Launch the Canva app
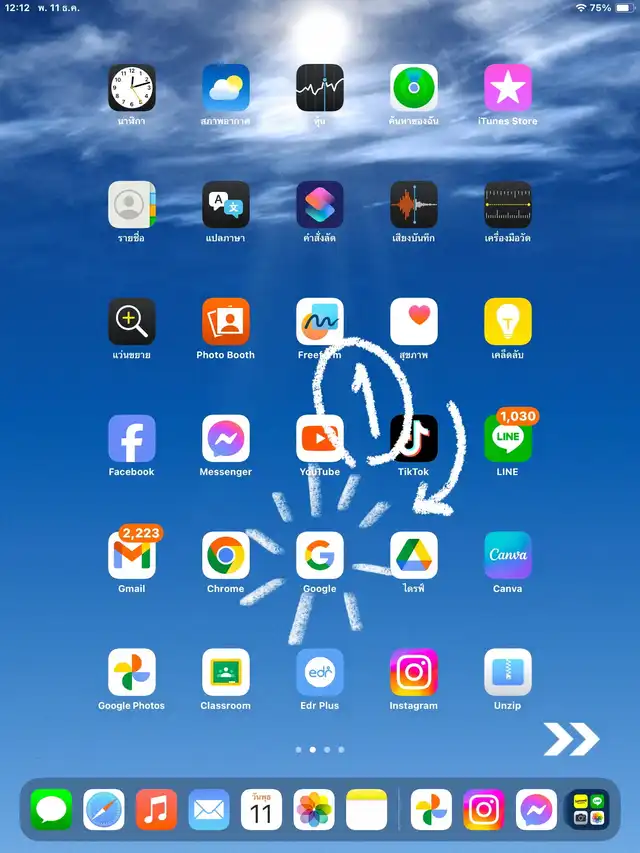640x853 pixels. [x=508, y=555]
